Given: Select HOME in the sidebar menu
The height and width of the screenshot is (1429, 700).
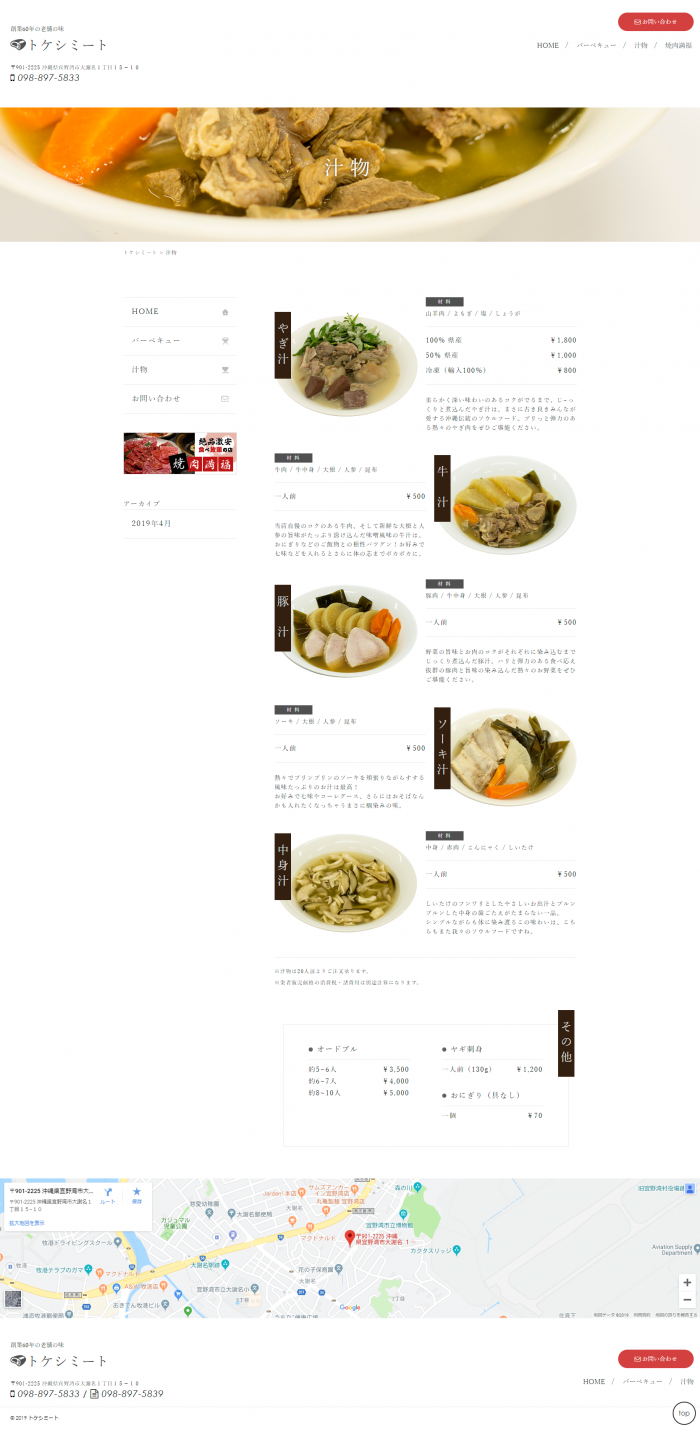Looking at the screenshot, I should [180, 312].
